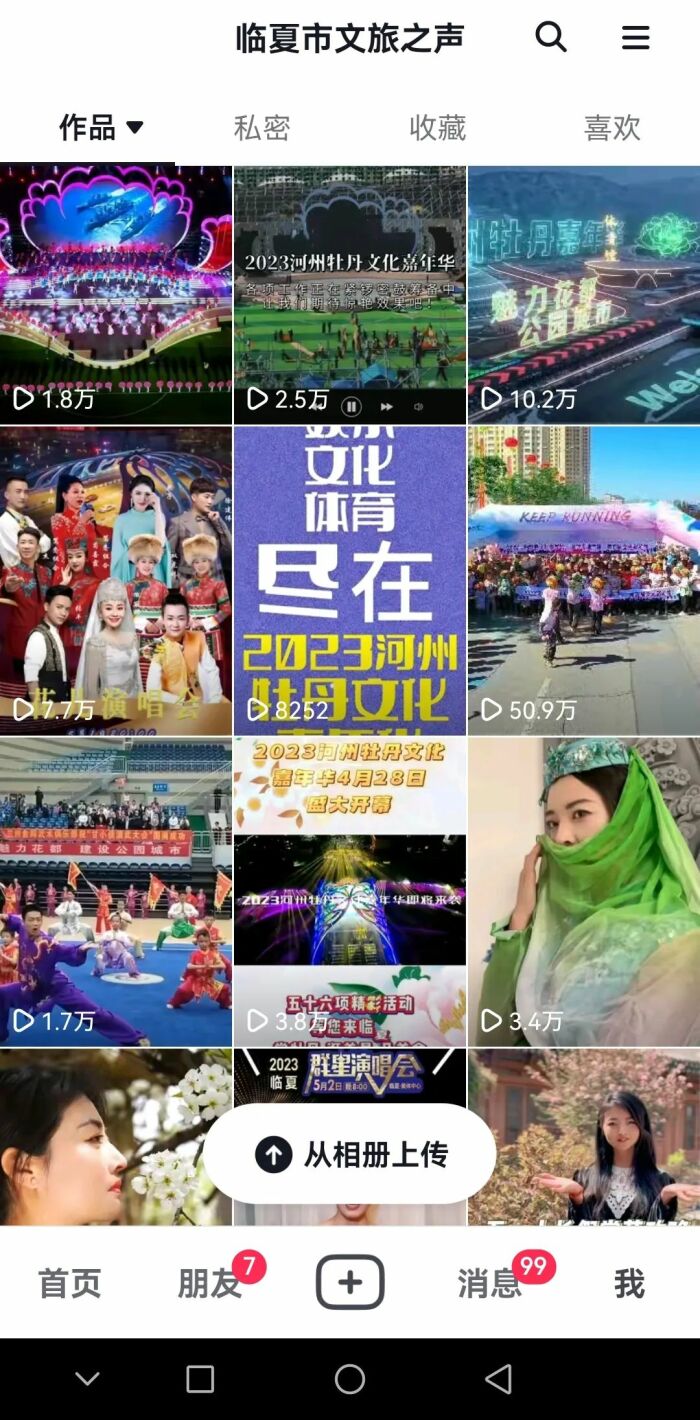700x1420 pixels.
Task: Open the video with 10.2万 plays
Action: 584,294
